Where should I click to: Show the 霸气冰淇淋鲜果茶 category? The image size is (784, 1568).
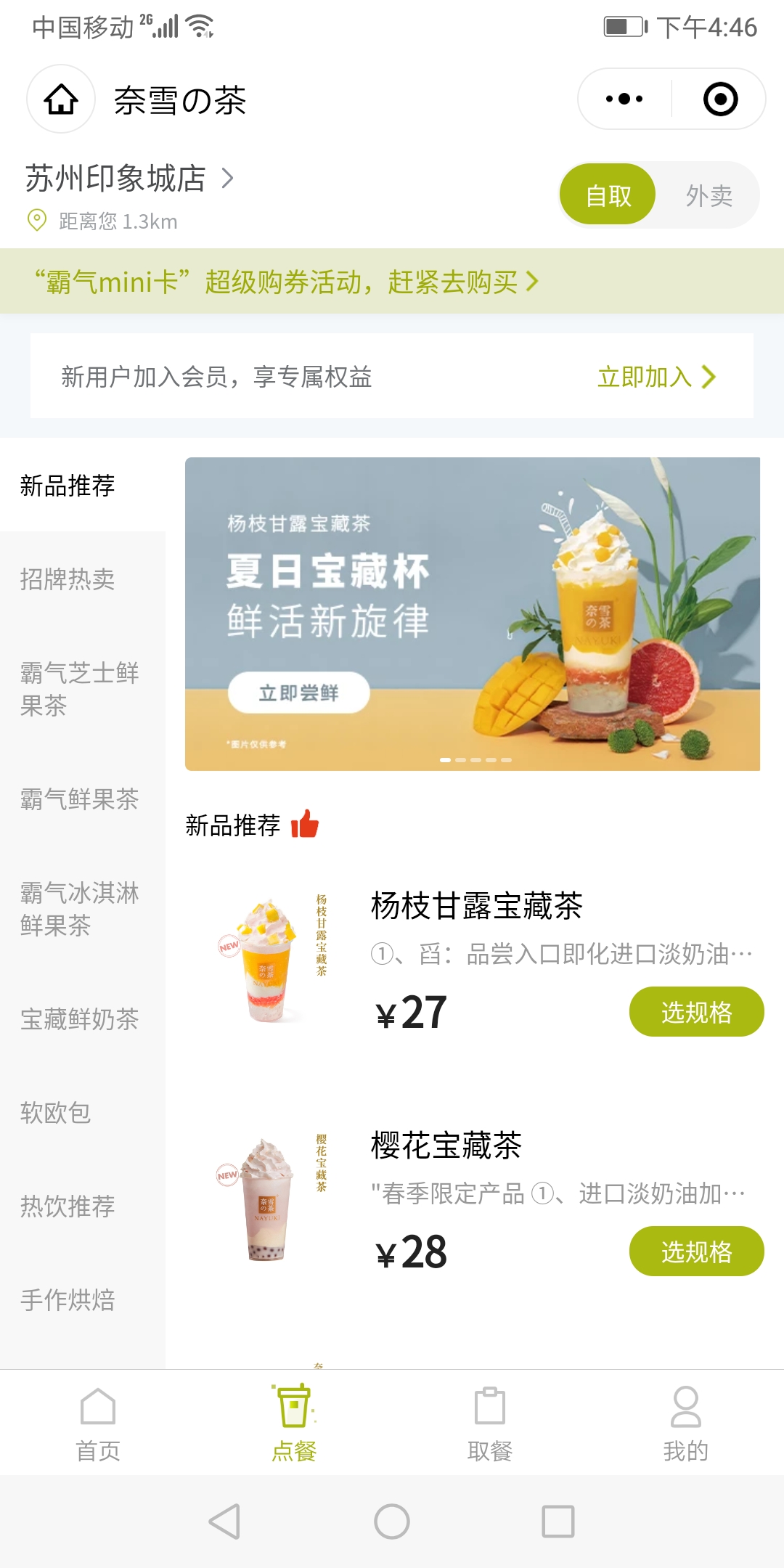(x=79, y=909)
